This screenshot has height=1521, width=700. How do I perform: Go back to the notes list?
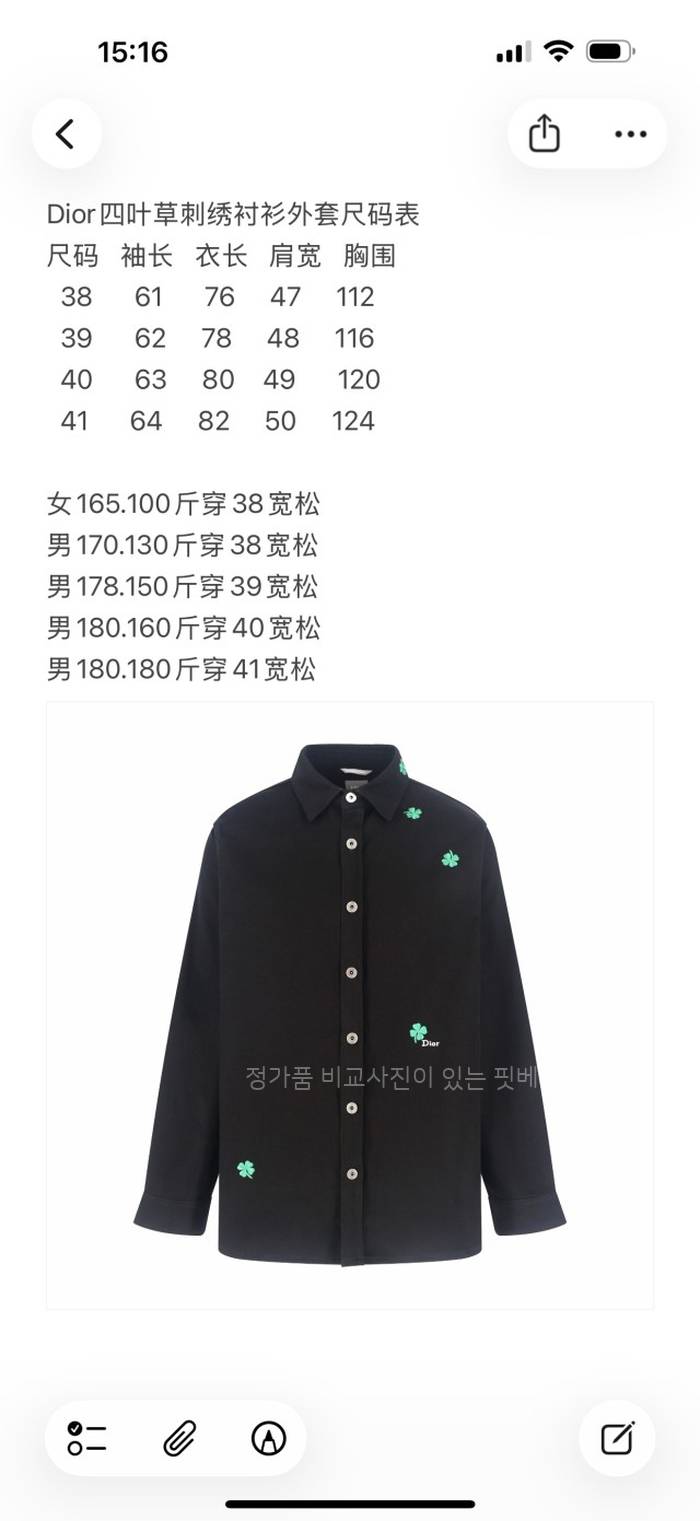point(66,134)
